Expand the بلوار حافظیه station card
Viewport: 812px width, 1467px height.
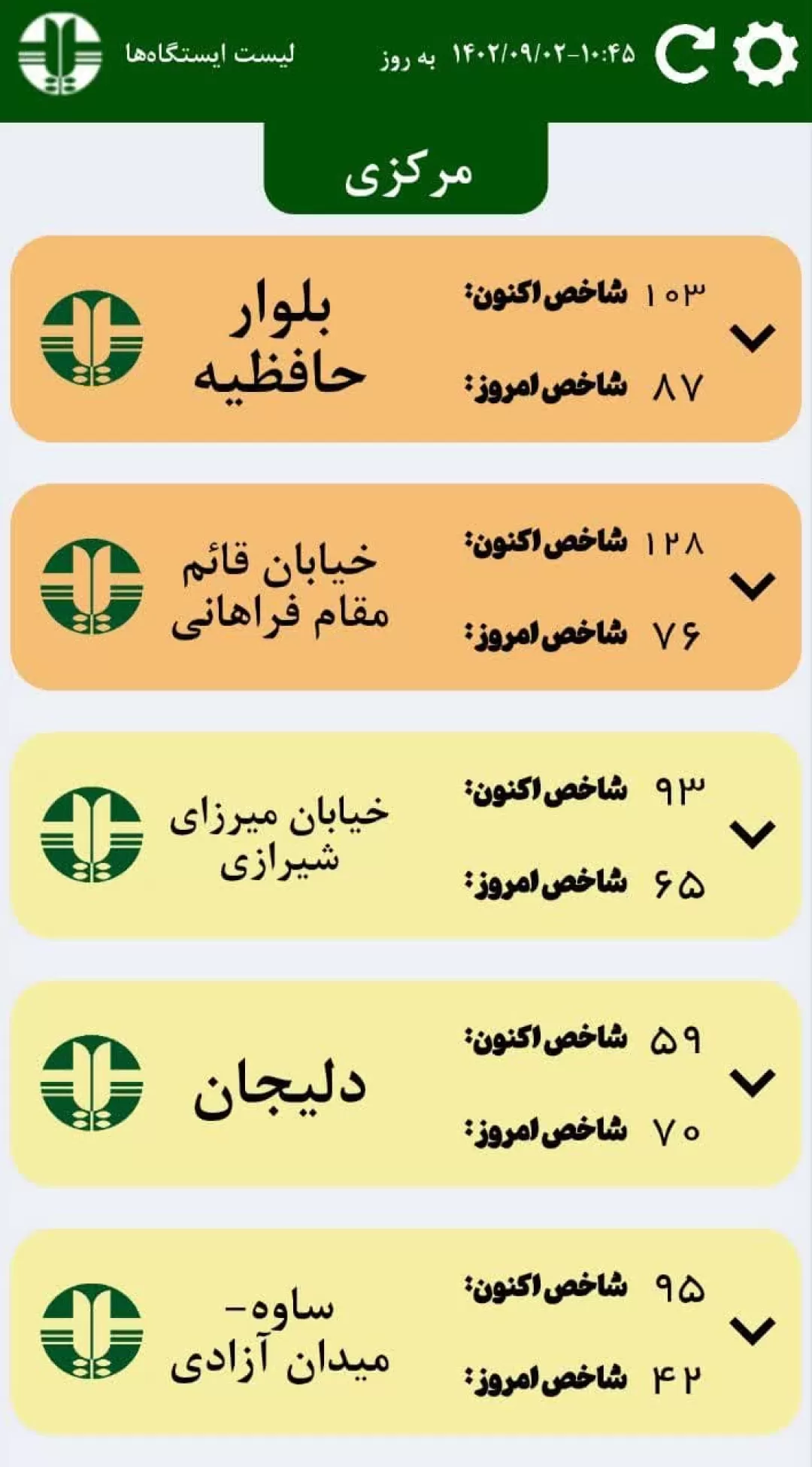point(753,339)
